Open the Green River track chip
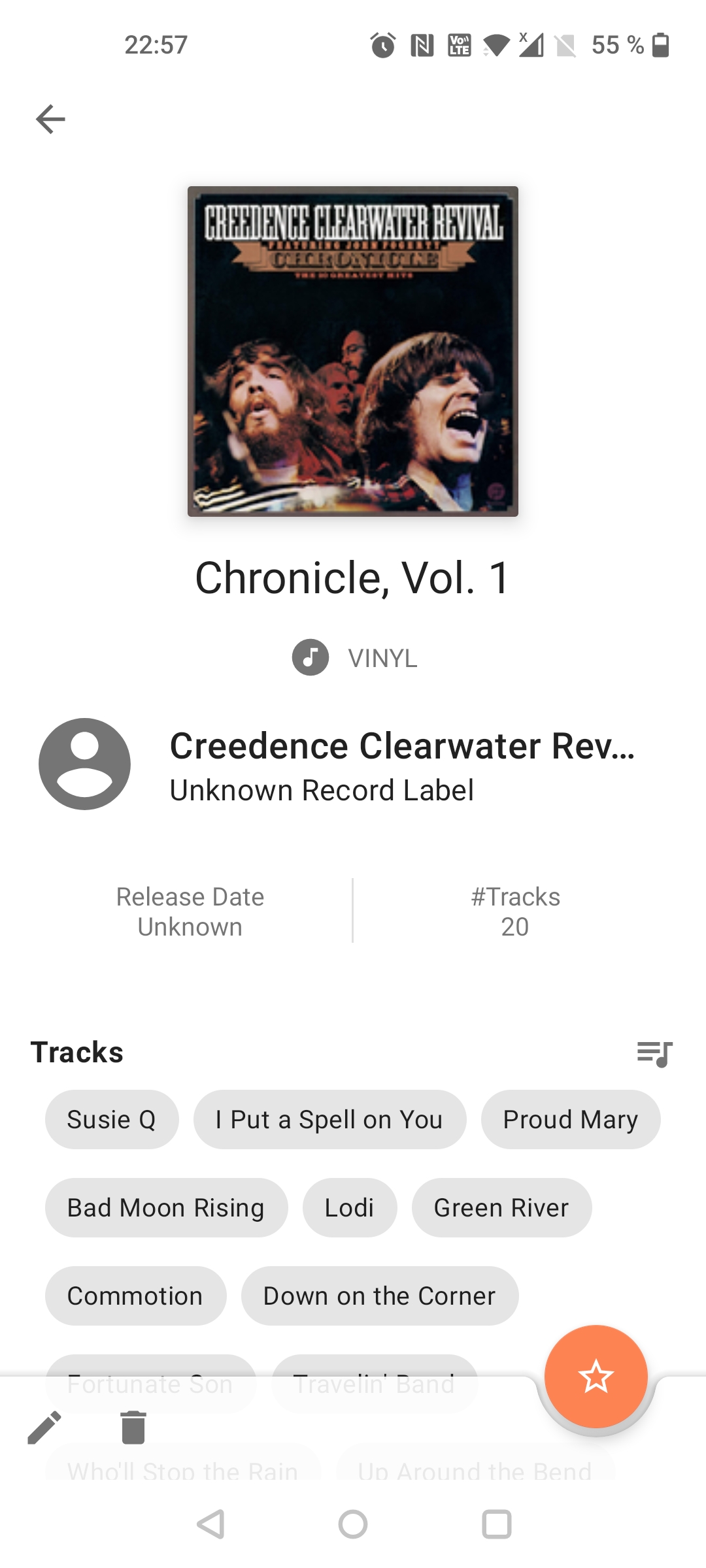This screenshot has height=1568, width=706. (501, 1207)
